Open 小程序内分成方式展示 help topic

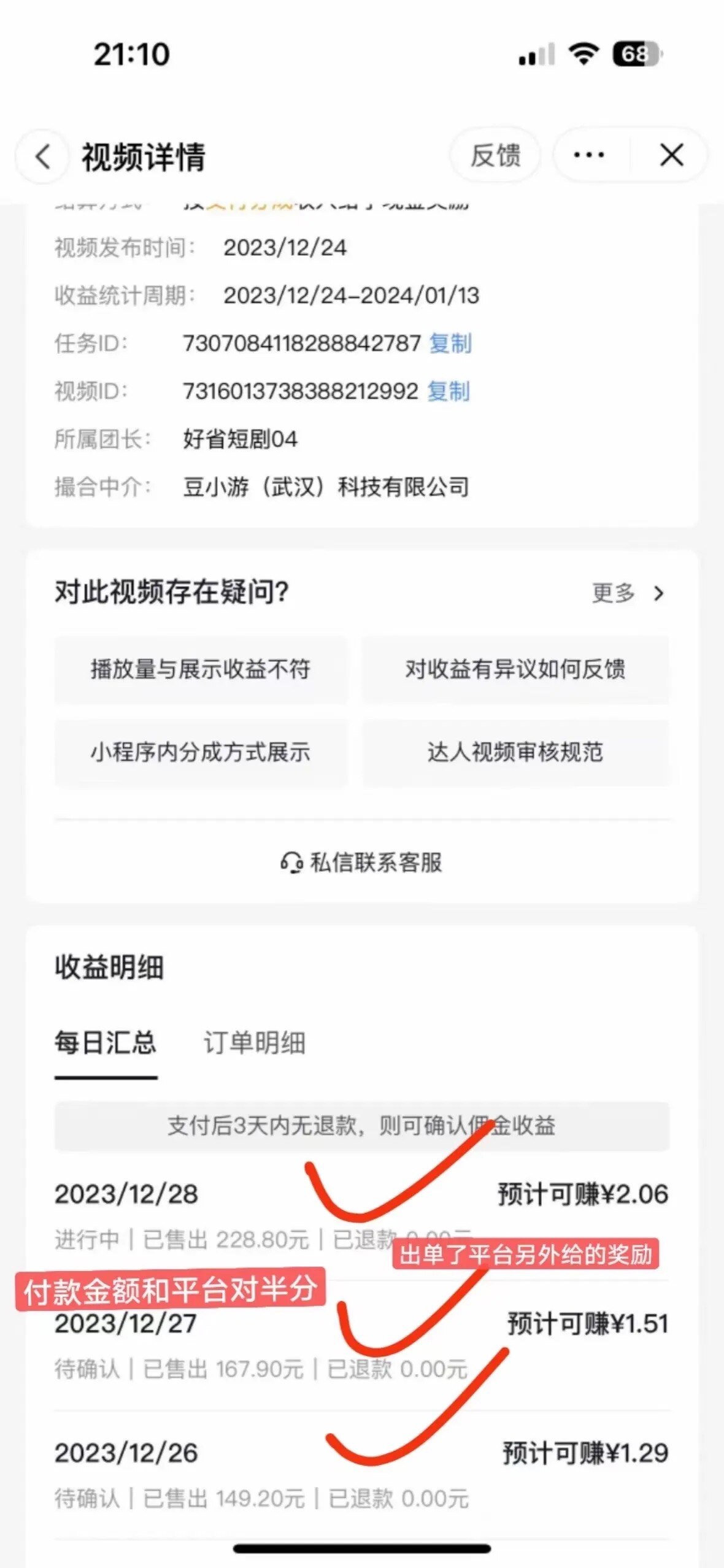tap(201, 752)
